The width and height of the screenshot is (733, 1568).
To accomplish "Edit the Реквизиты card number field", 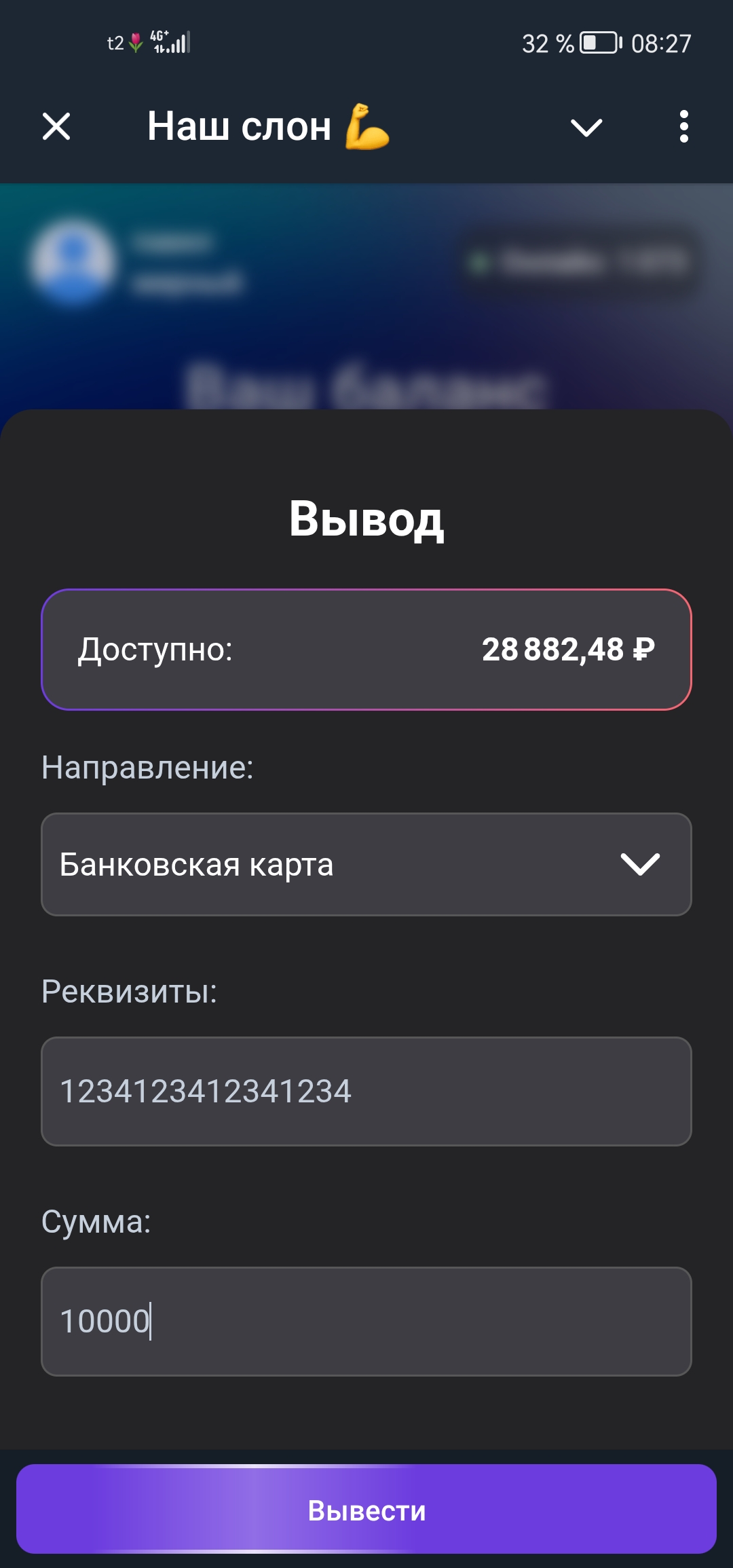I will tap(366, 1091).
